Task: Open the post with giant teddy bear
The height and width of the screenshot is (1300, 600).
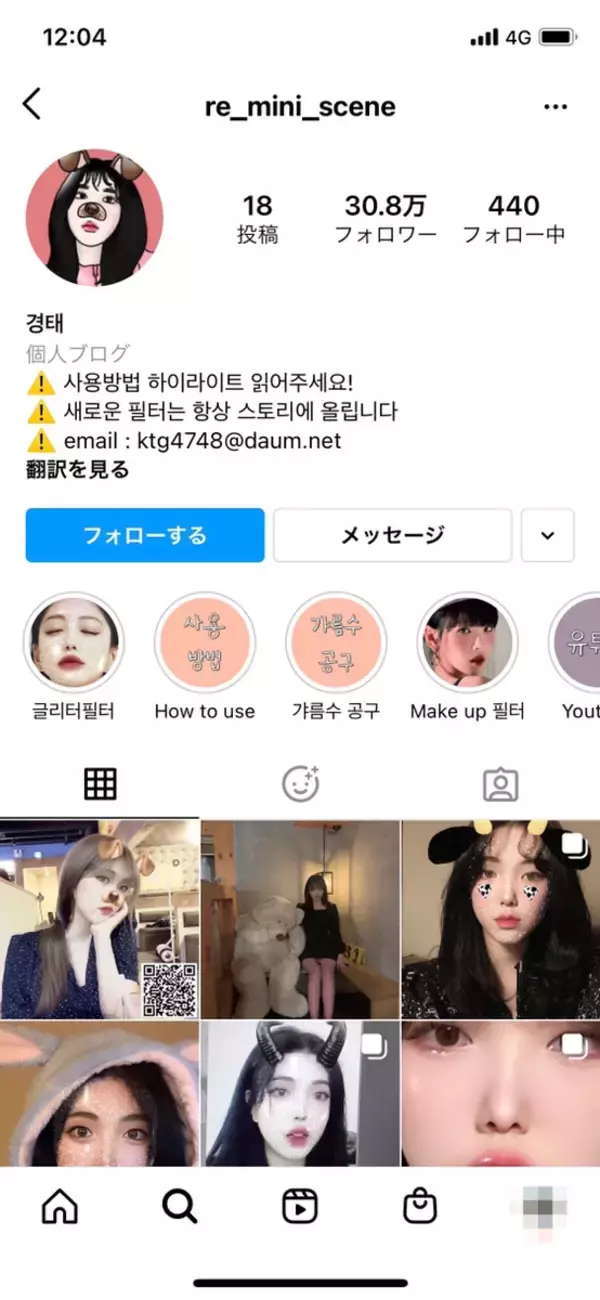Action: tap(300, 918)
